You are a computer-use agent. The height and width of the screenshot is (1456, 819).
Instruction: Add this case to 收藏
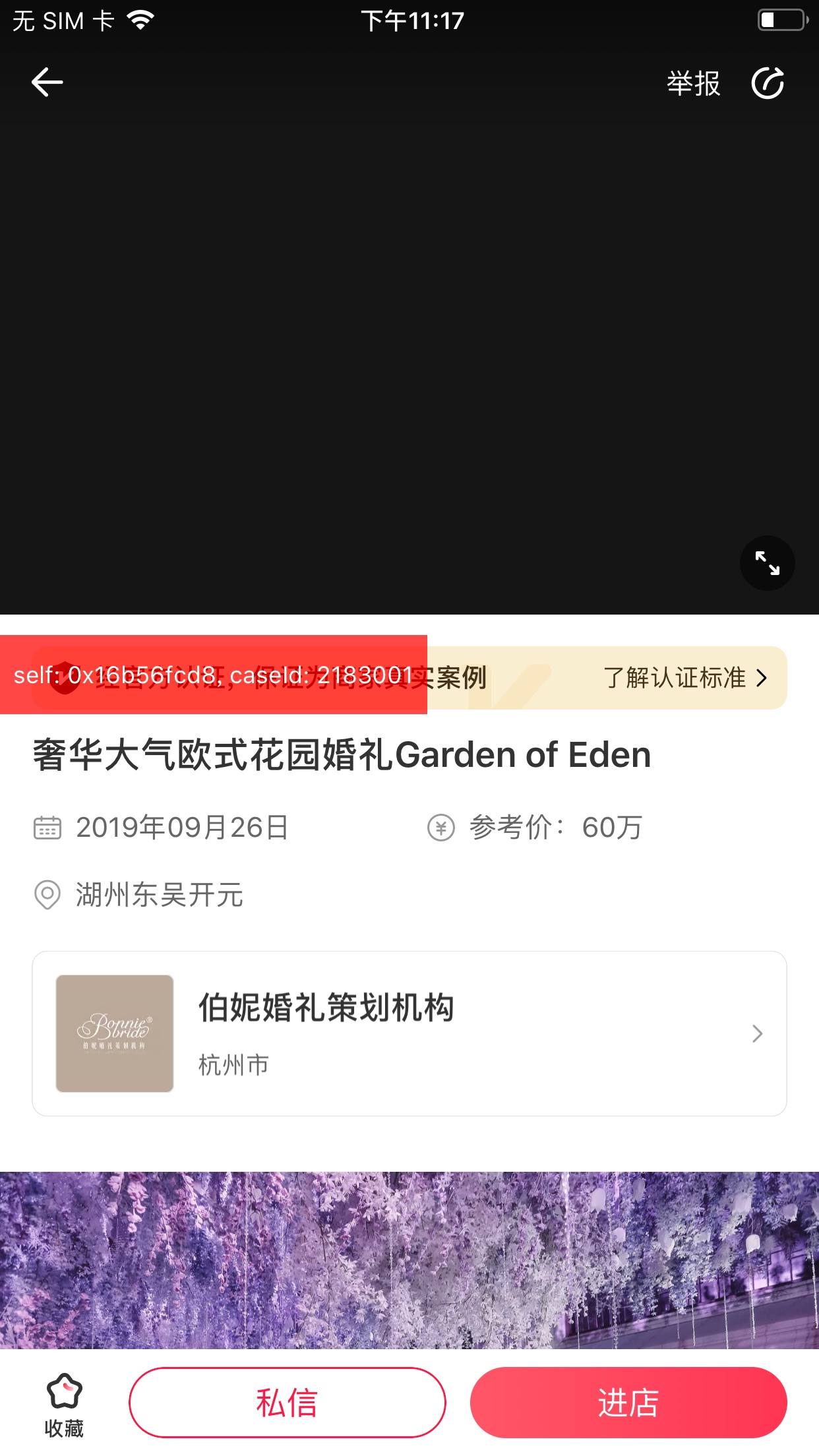pyautogui.click(x=64, y=1404)
